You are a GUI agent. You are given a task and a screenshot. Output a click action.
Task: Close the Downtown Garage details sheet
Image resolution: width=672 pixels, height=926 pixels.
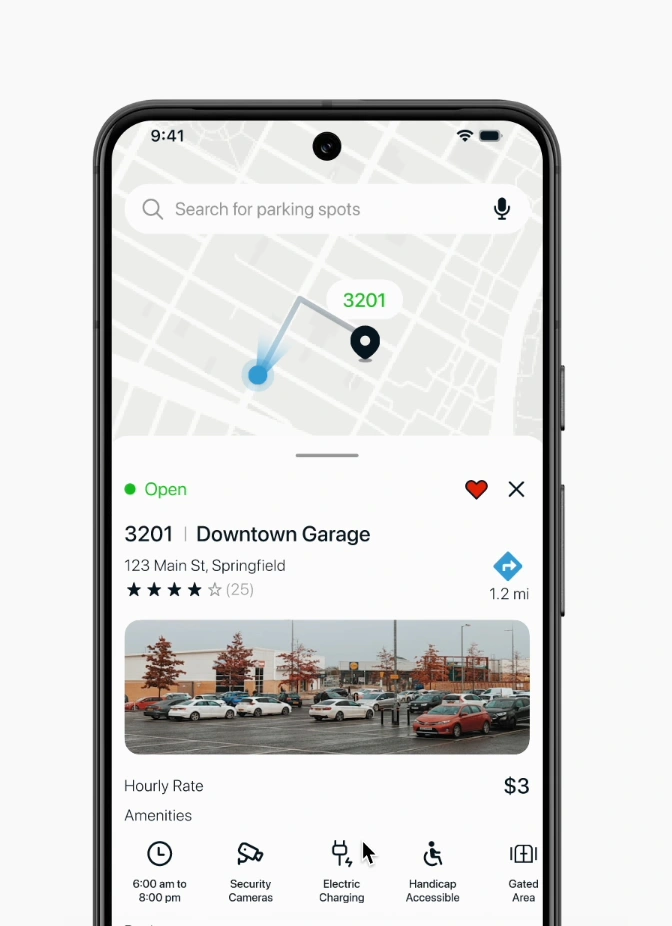click(x=516, y=489)
